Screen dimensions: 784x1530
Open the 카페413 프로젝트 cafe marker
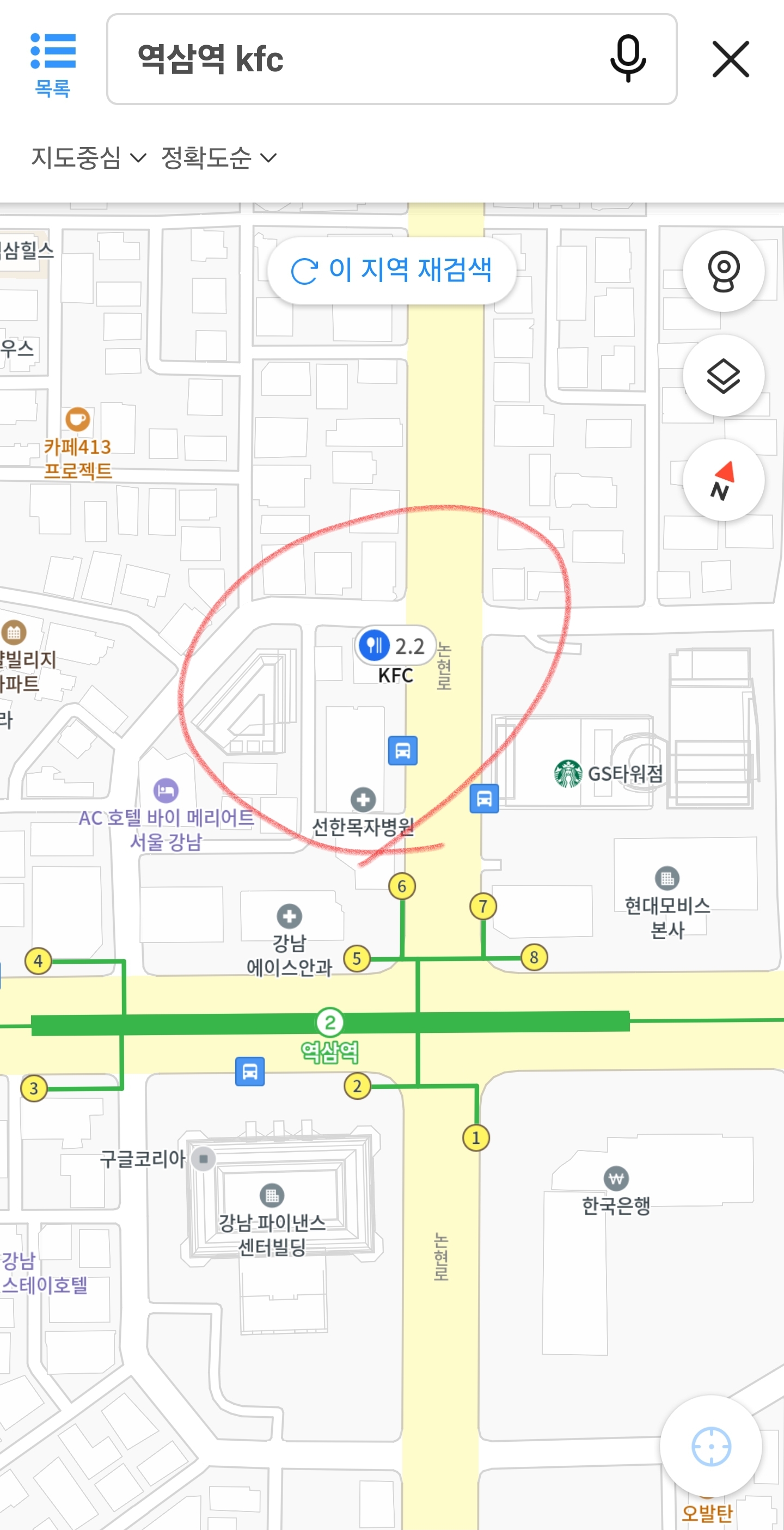point(78,420)
